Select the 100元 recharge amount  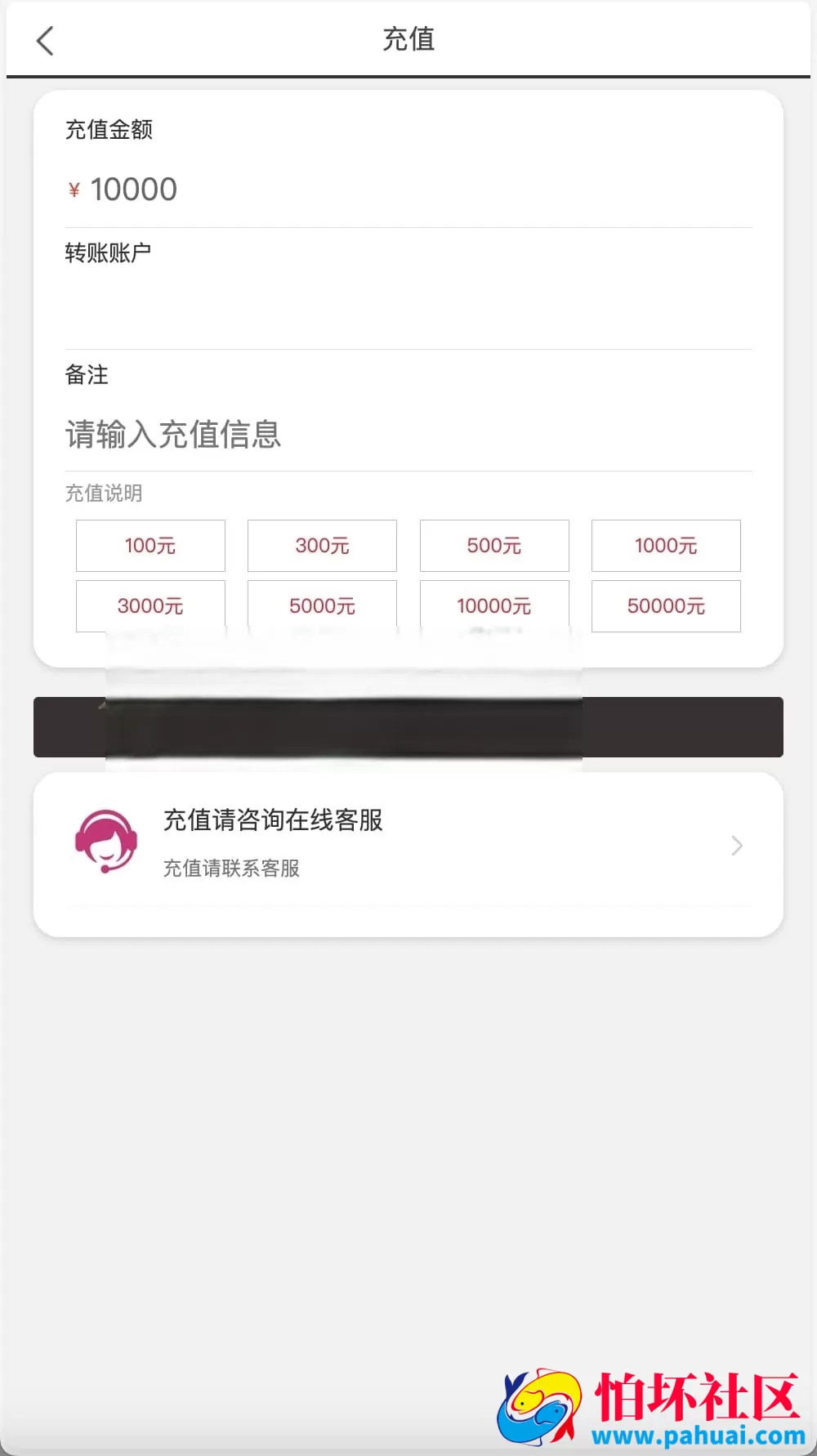(150, 545)
